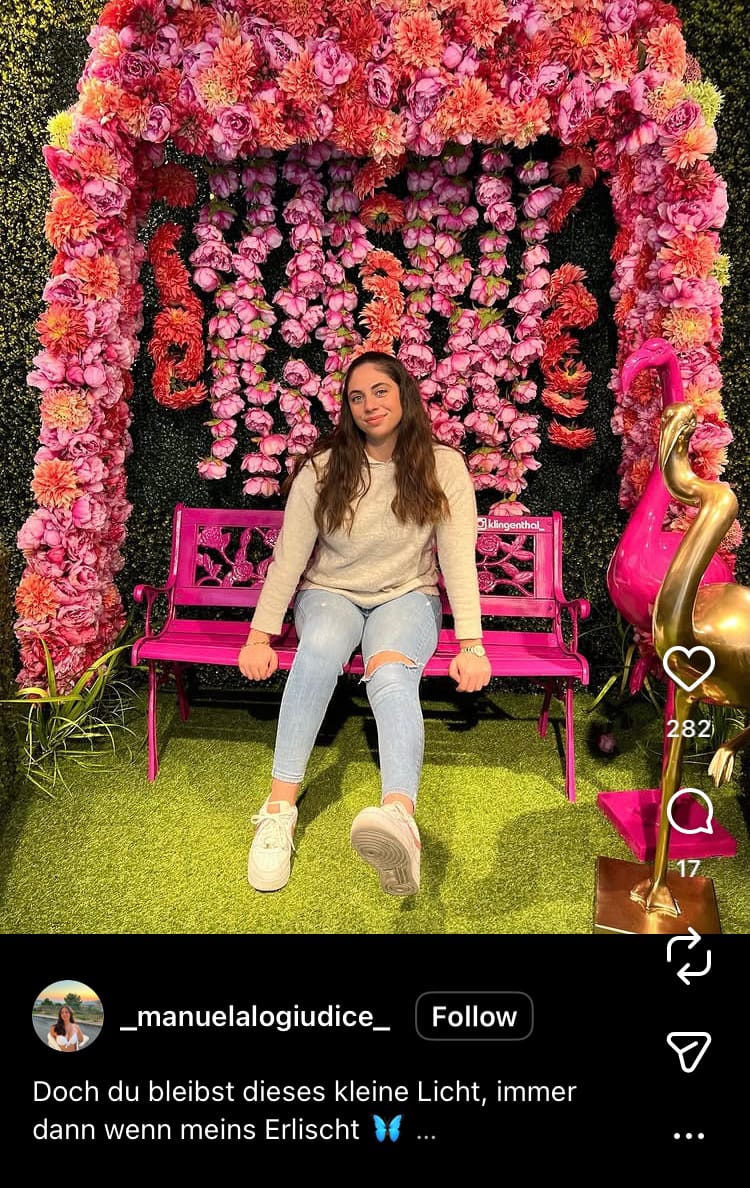Visit the _manuelalogiudice_ username link
The height and width of the screenshot is (1188, 750).
pyautogui.click(x=255, y=1016)
